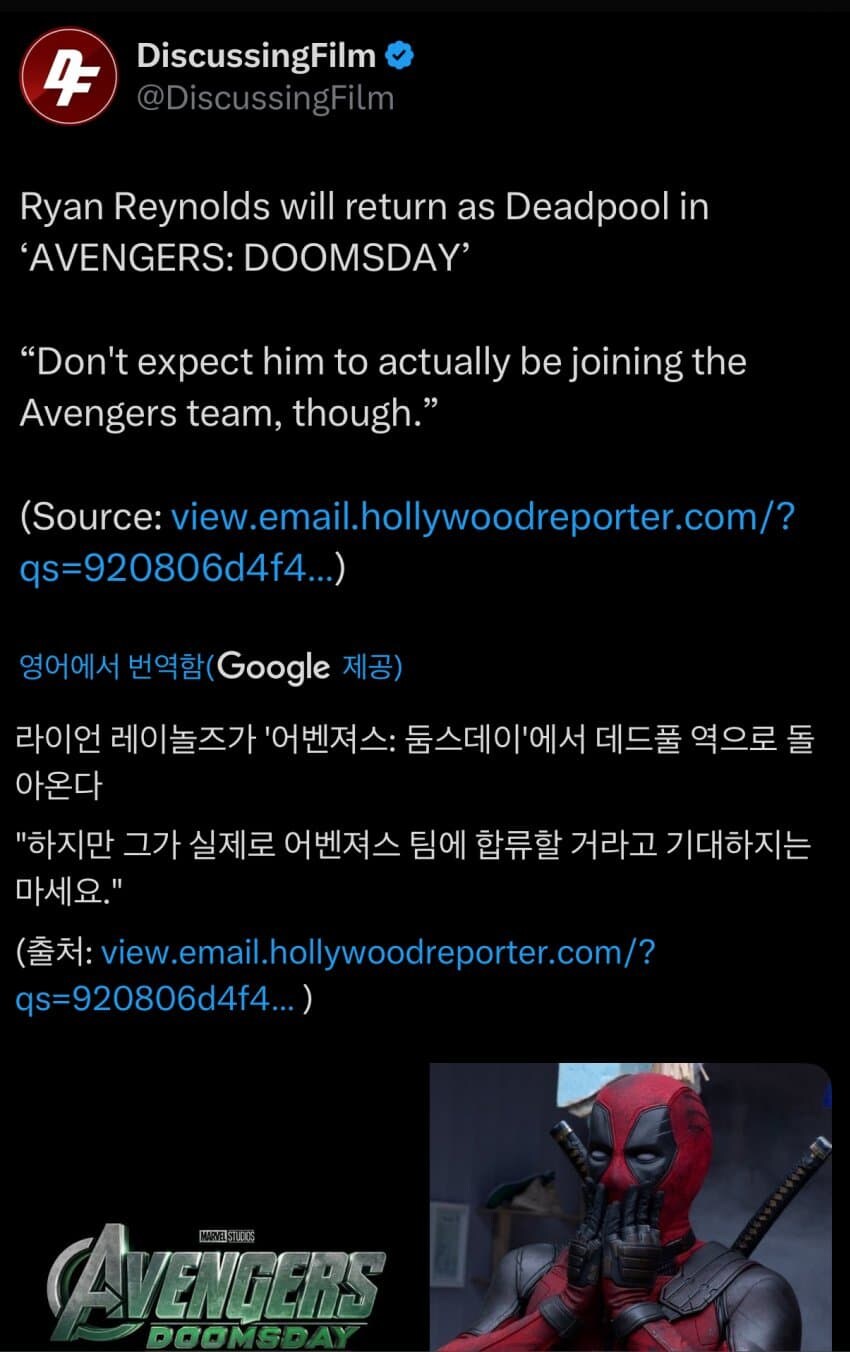Open the Deadpool photo attachment
The height and width of the screenshot is (1352, 850).
[x=630, y=1200]
